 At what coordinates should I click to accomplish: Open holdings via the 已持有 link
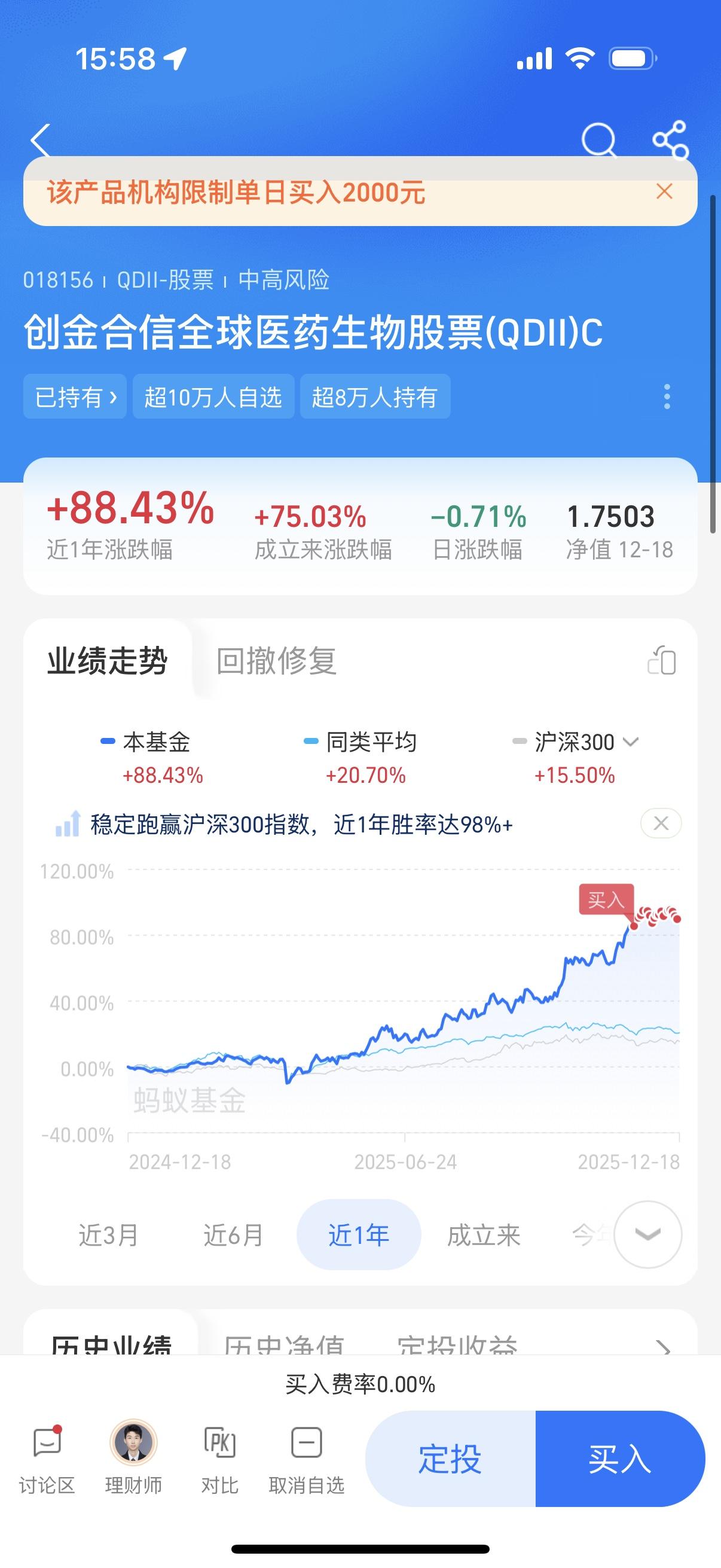[74, 396]
